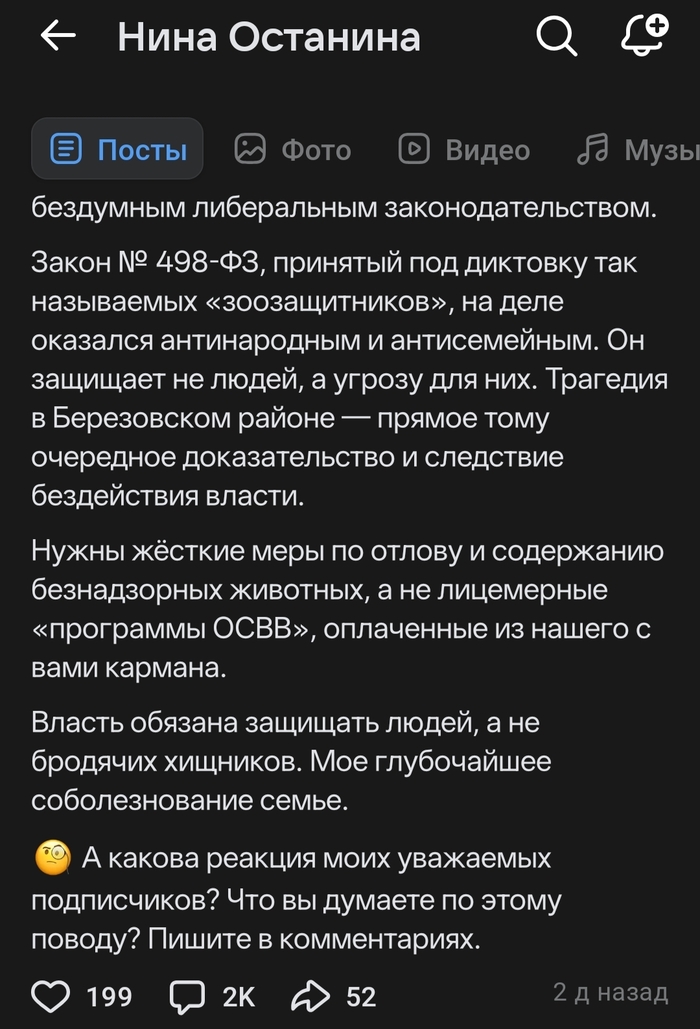This screenshot has width=700, height=1029.
Task: Like the post with 199 likes
Action: (52, 995)
